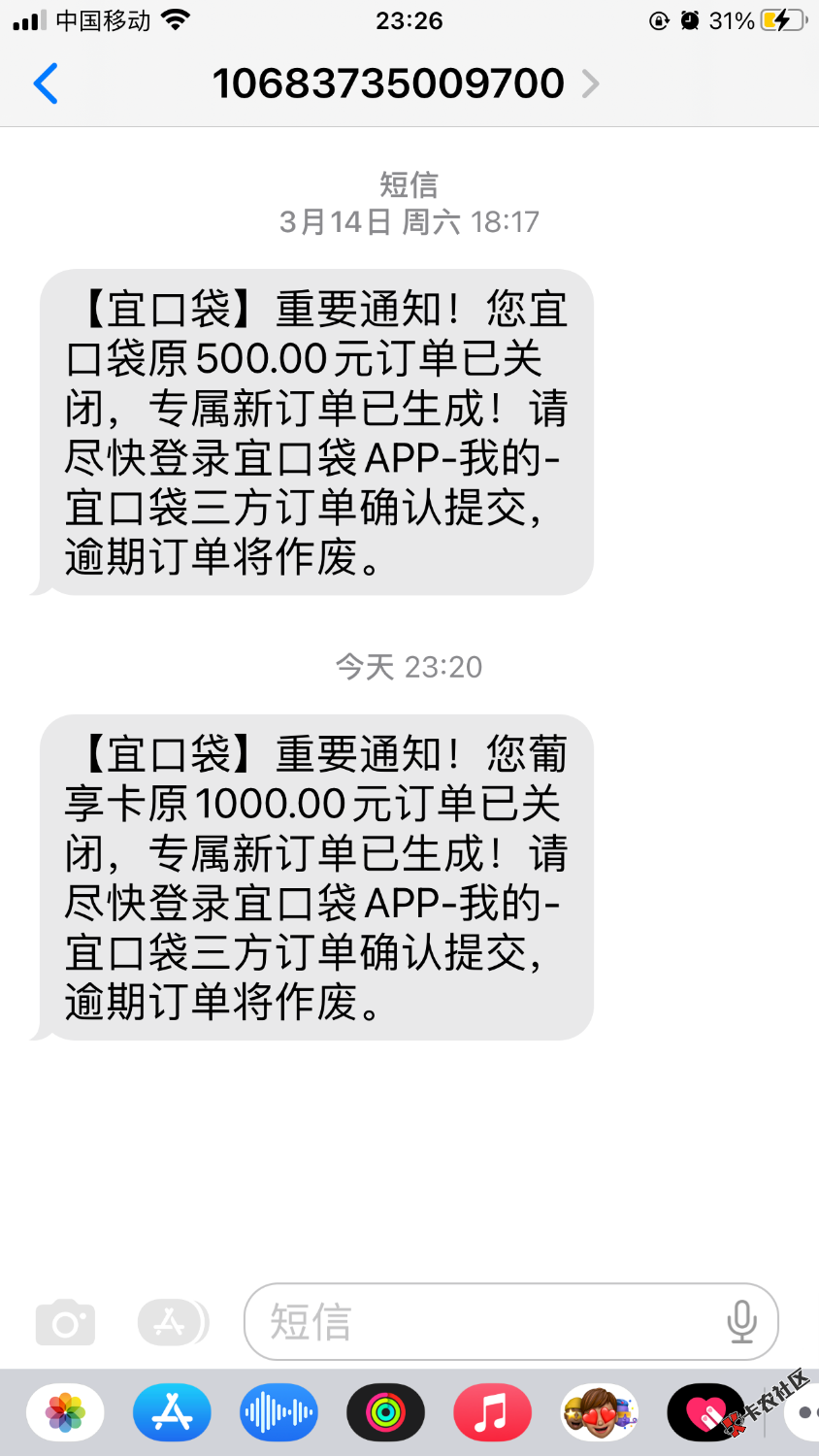Open the Music app in the app strip
The height and width of the screenshot is (1456, 819).
tap(492, 1412)
